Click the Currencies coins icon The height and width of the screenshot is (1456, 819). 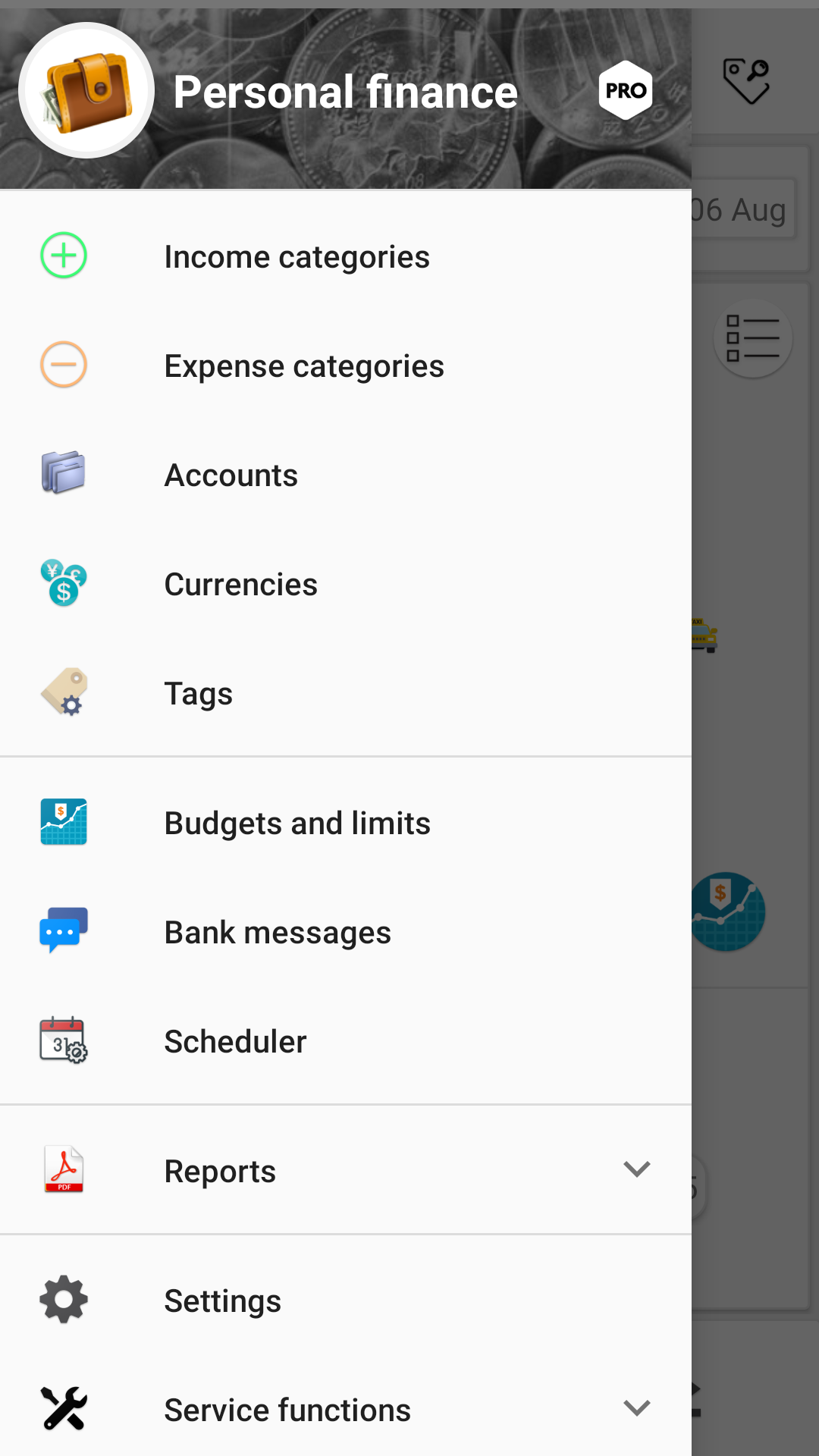tap(63, 583)
